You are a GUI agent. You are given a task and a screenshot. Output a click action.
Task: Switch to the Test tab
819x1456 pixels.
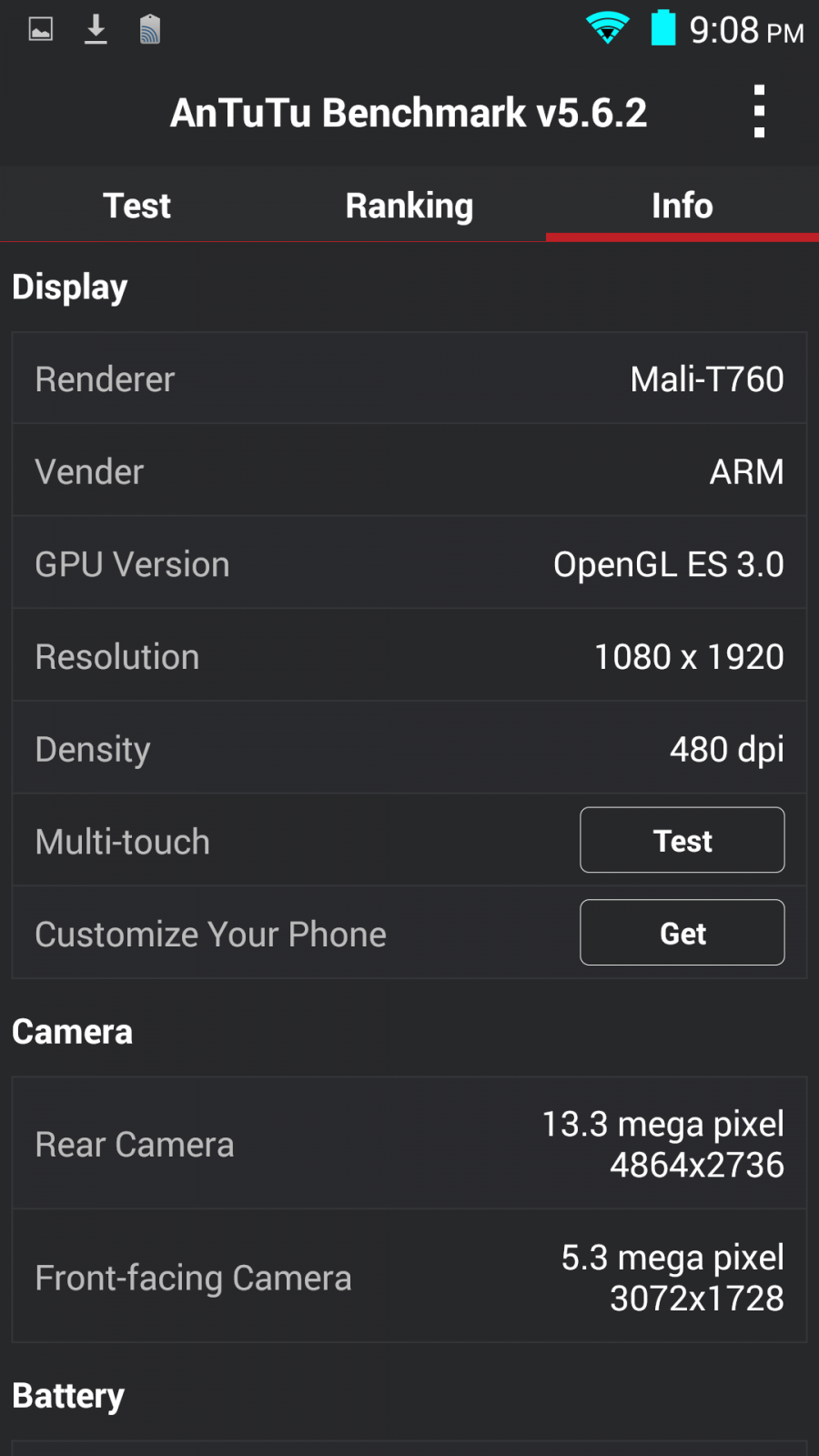pyautogui.click(x=136, y=206)
